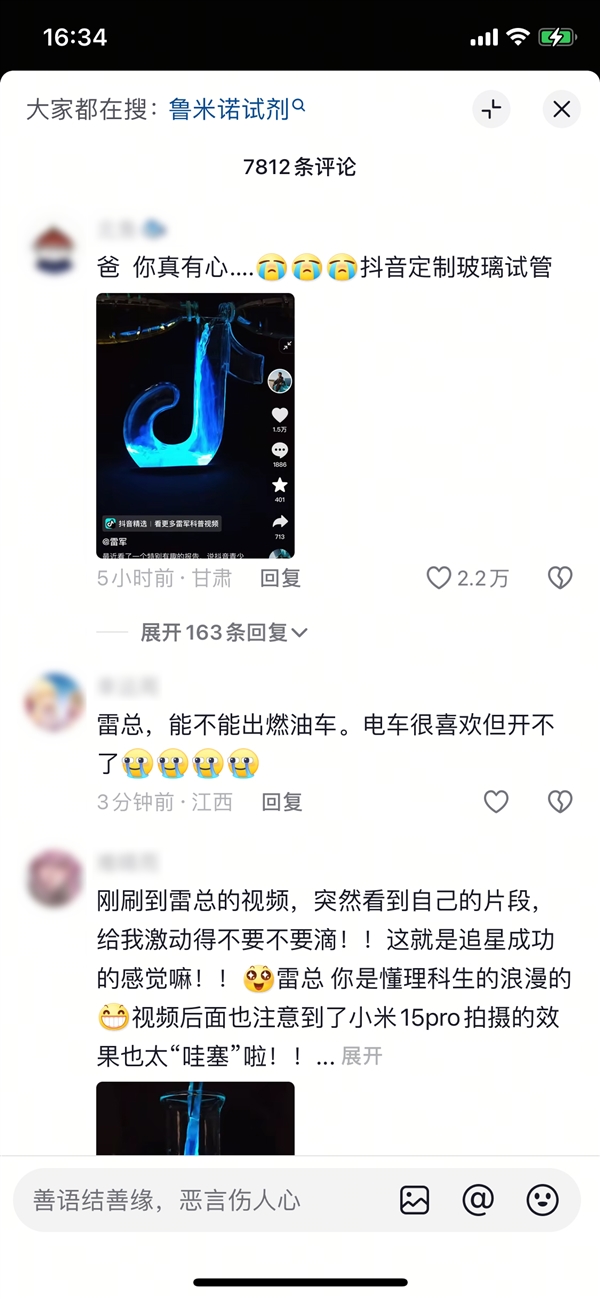Expand 展开163条回复
600x1299 pixels.
click(x=224, y=632)
